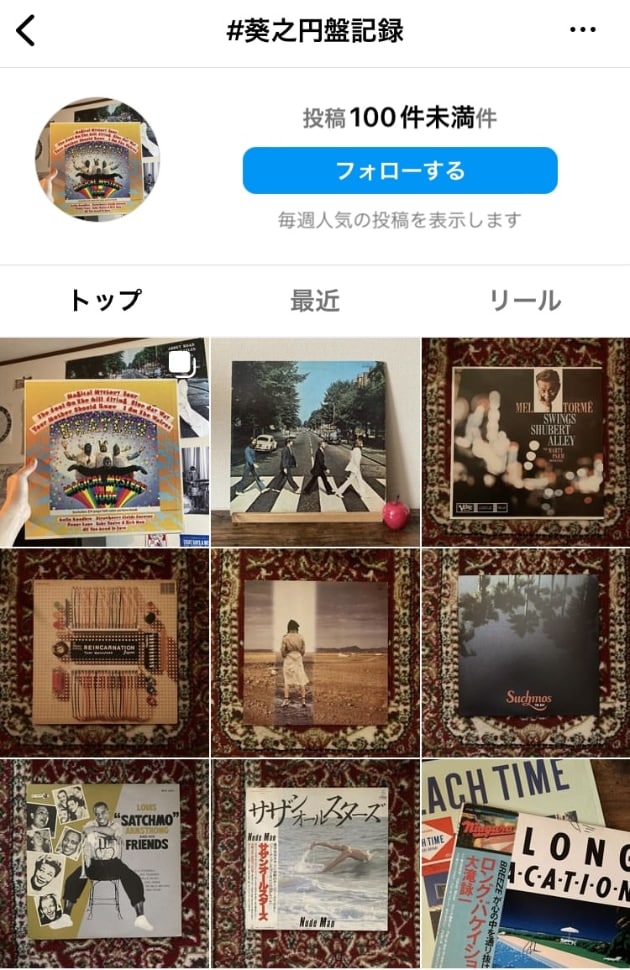This screenshot has height=970, width=630.
Task: Switch to the 最近 tab
Action: click(x=315, y=300)
